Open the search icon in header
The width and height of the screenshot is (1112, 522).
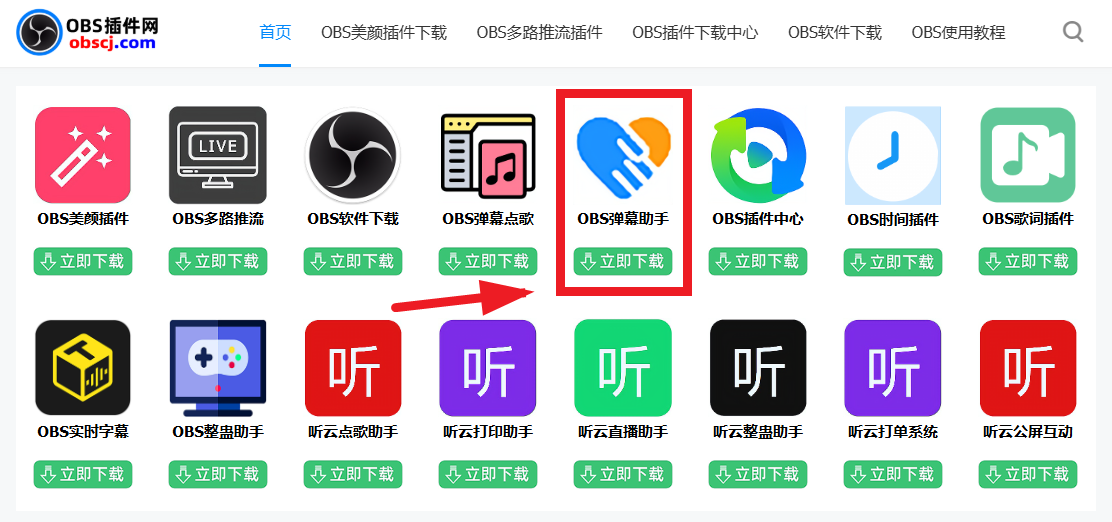[x=1073, y=32]
